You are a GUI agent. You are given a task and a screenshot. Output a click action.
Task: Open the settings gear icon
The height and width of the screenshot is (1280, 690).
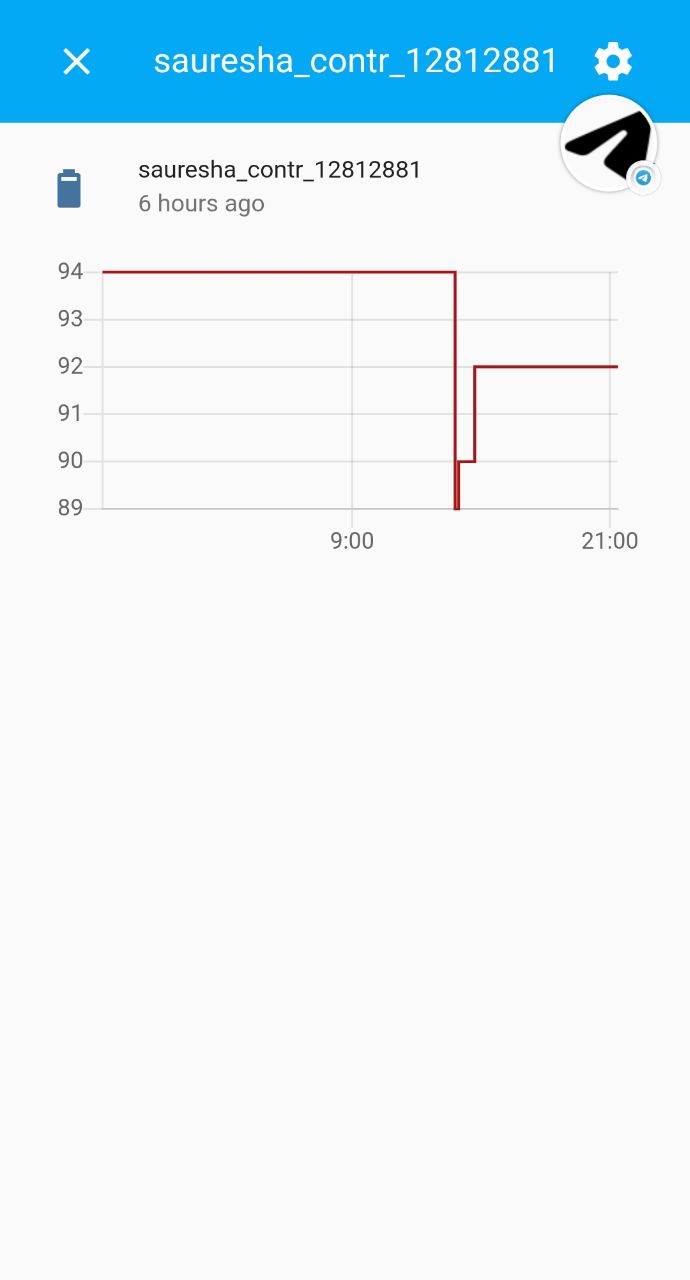[613, 62]
